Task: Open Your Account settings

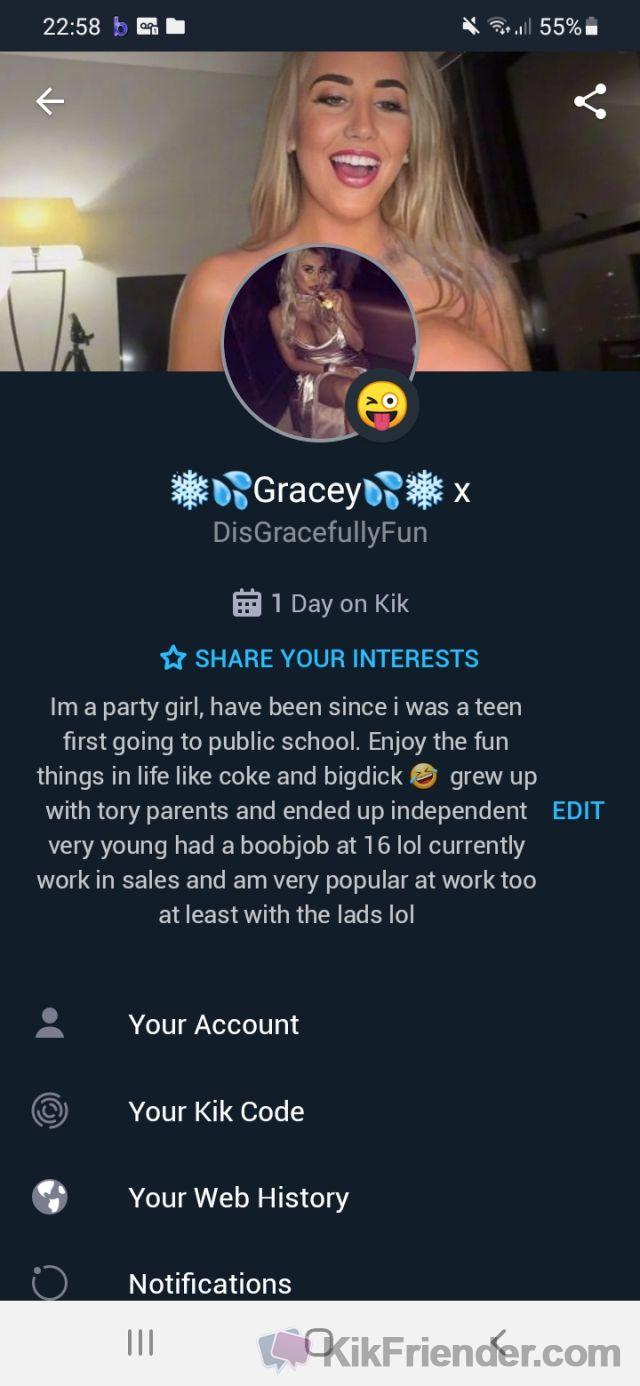Action: 213,1024
